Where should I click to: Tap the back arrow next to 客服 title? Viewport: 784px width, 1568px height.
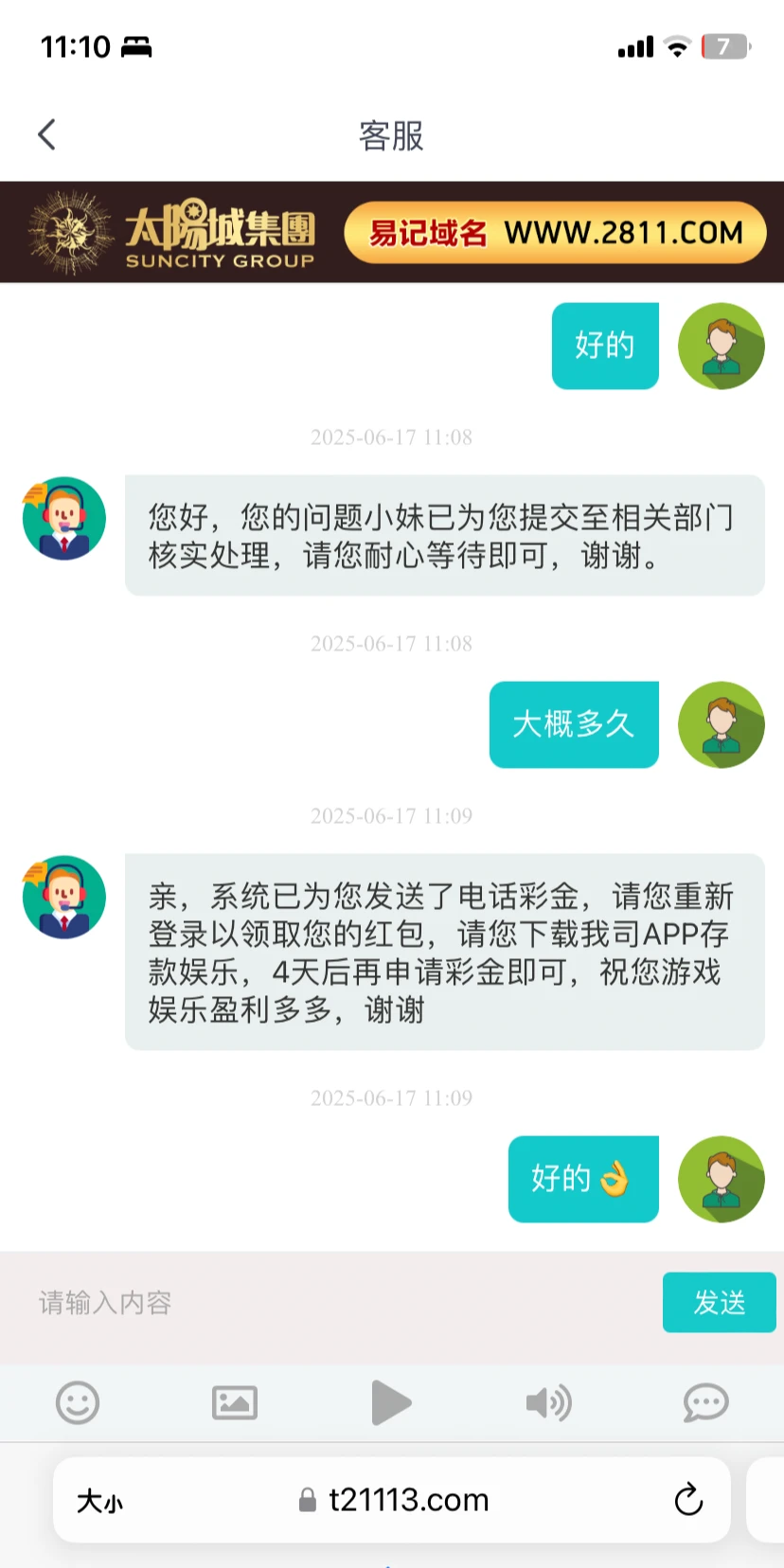point(45,135)
